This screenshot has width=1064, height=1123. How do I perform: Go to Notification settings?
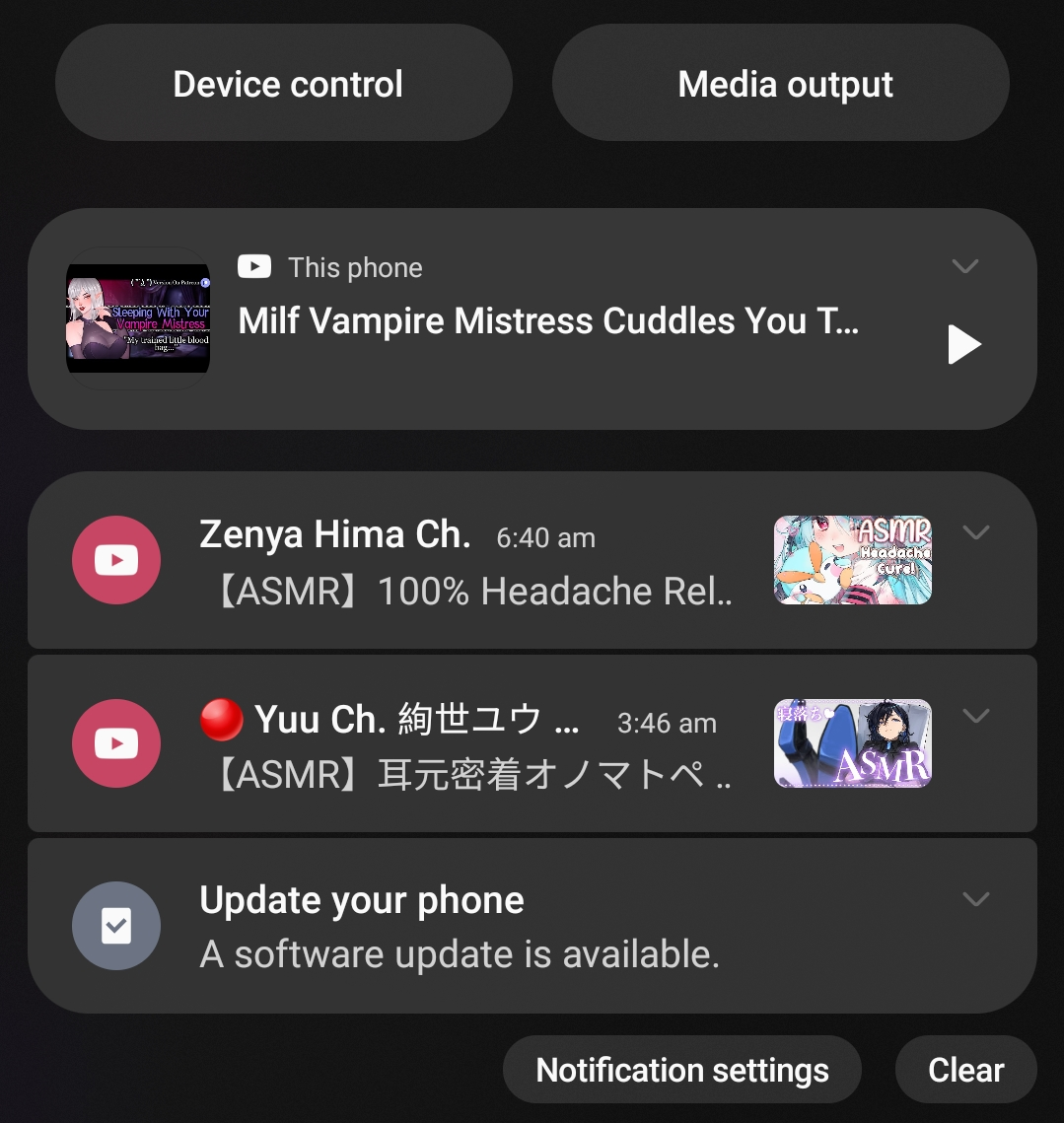[x=682, y=1070]
